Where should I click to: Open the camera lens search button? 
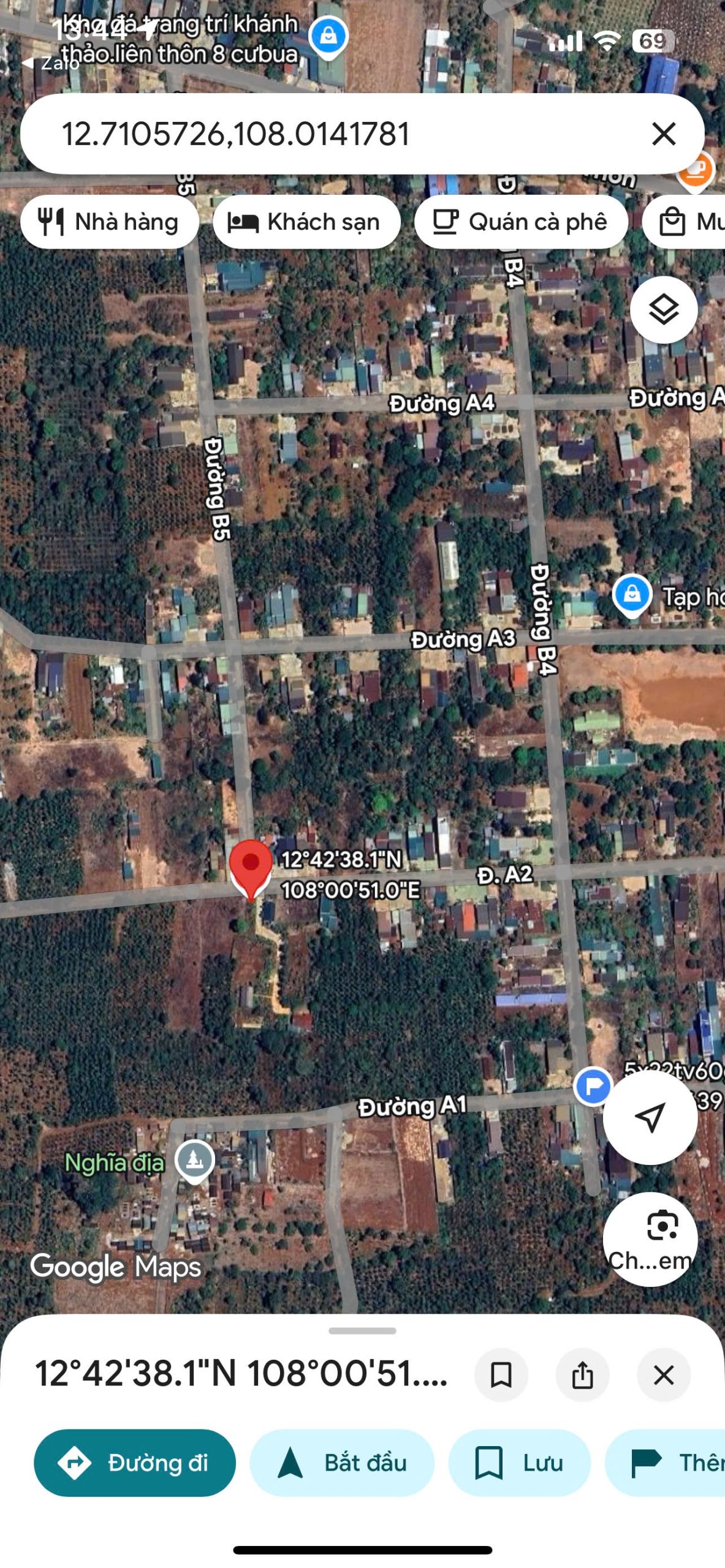pyautogui.click(x=650, y=1238)
